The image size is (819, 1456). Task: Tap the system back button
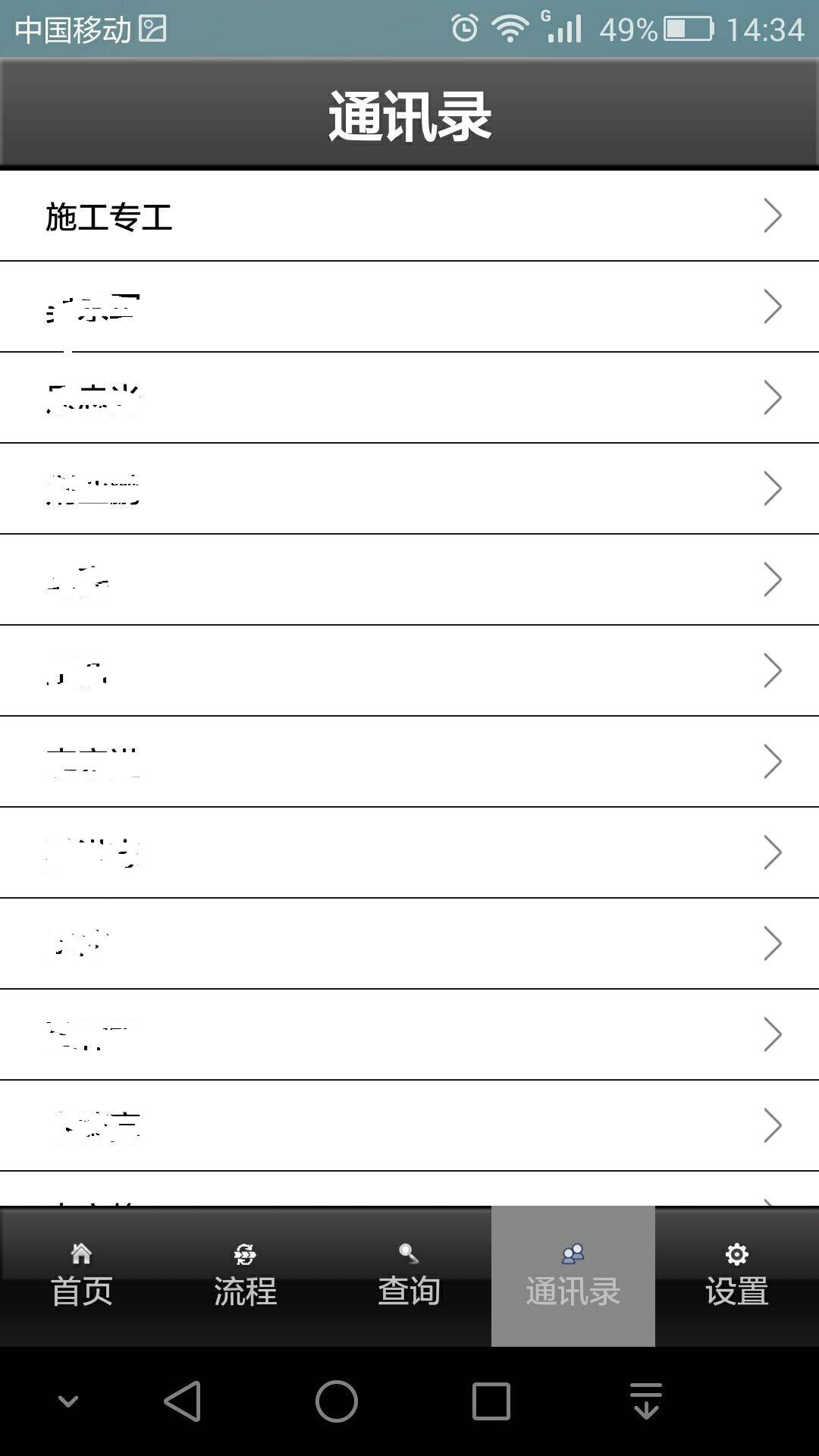[183, 1401]
